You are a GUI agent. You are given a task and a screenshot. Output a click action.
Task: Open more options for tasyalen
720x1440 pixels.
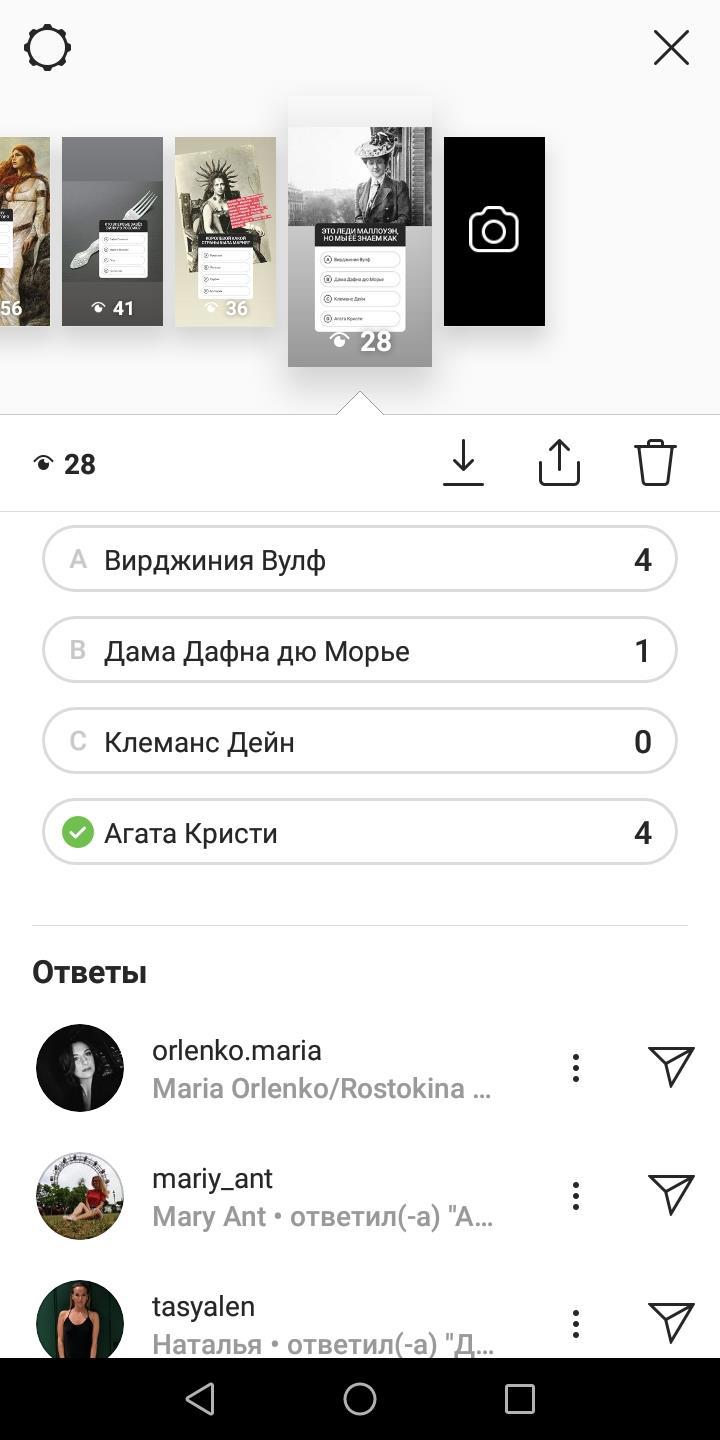click(576, 1324)
